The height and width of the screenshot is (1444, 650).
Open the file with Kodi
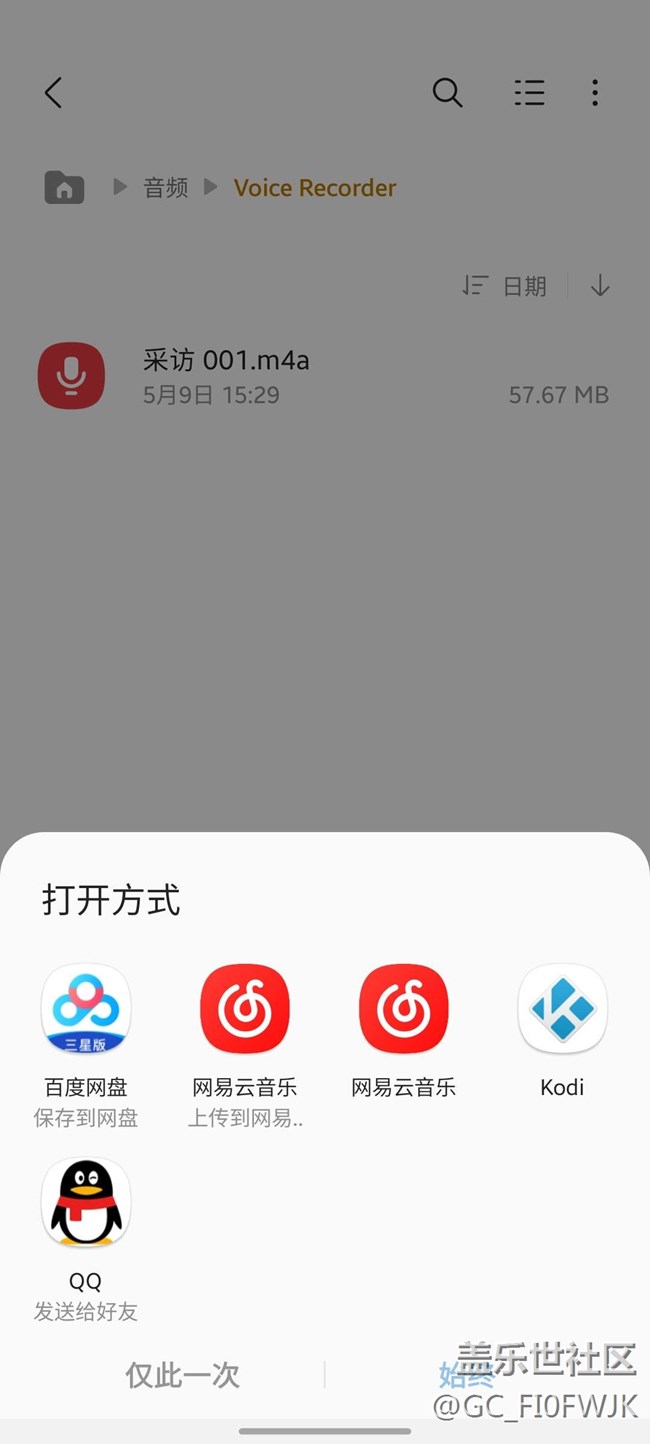(562, 1030)
